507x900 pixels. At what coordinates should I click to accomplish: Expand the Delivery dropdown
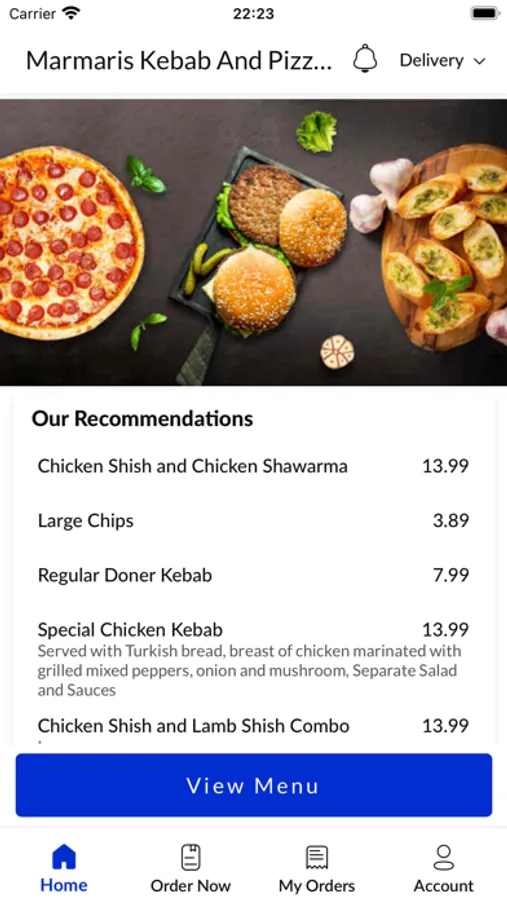(443, 60)
